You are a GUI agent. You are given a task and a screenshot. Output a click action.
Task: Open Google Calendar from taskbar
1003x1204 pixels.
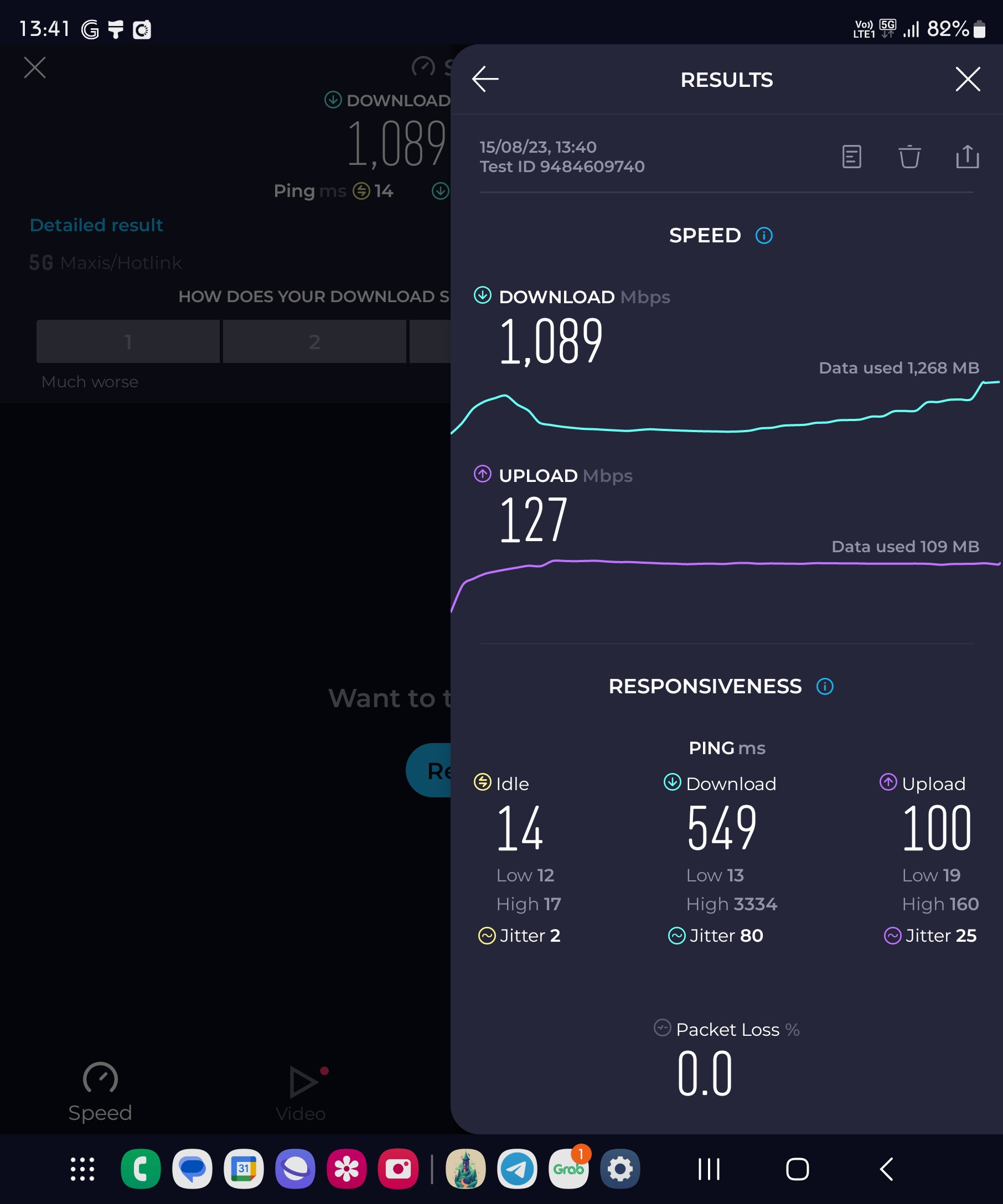[244, 1169]
